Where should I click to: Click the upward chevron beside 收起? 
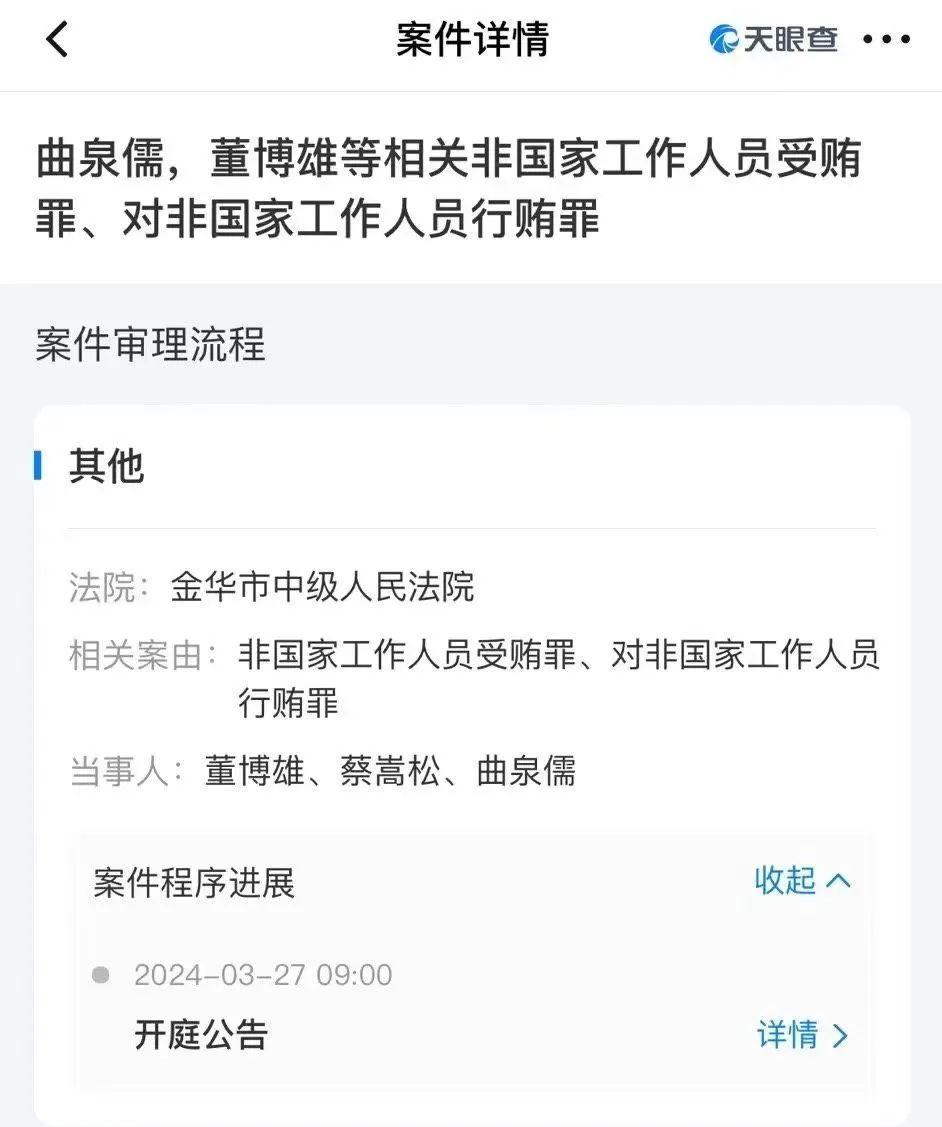[838, 882]
